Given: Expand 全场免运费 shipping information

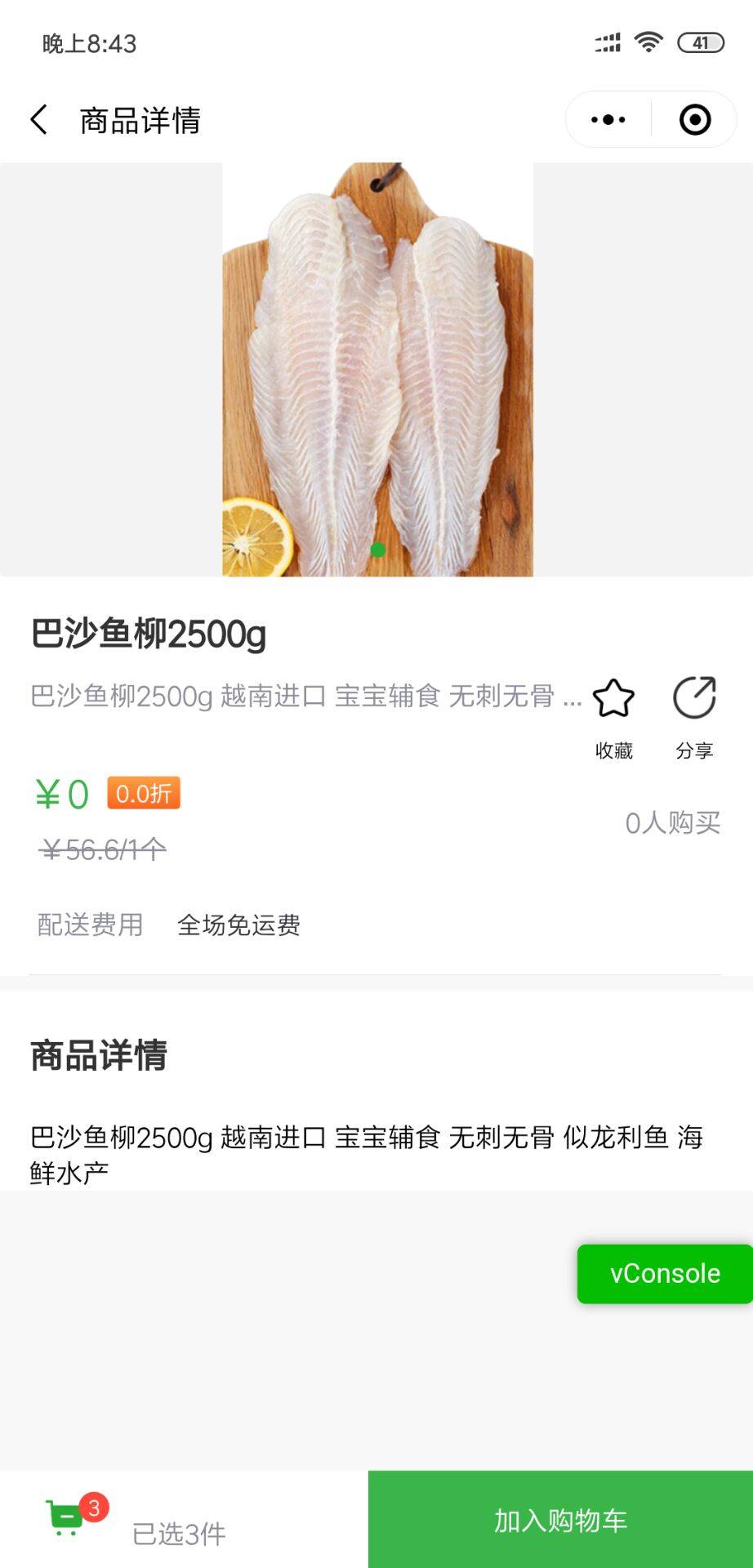Looking at the screenshot, I should [238, 925].
